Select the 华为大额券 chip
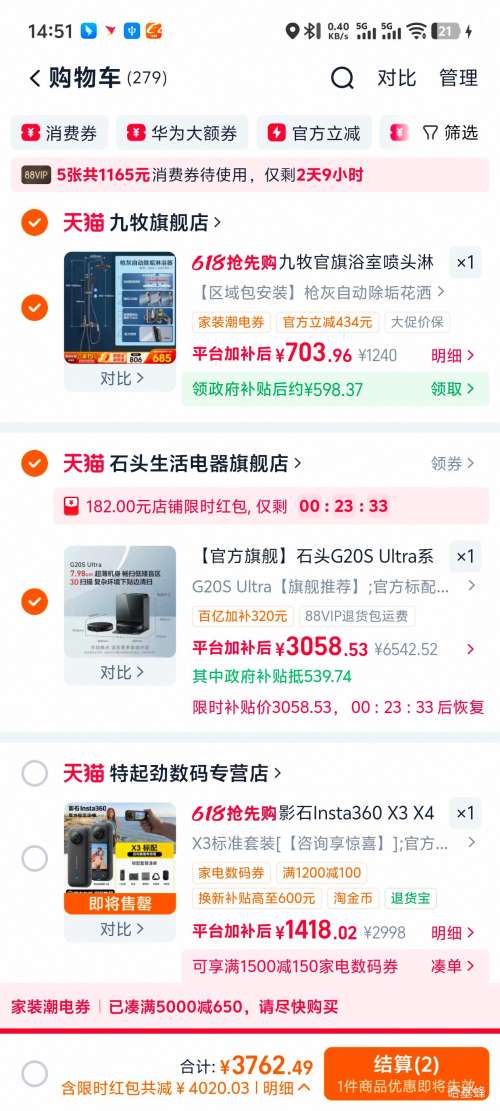This screenshot has height=1111, width=500. (183, 132)
